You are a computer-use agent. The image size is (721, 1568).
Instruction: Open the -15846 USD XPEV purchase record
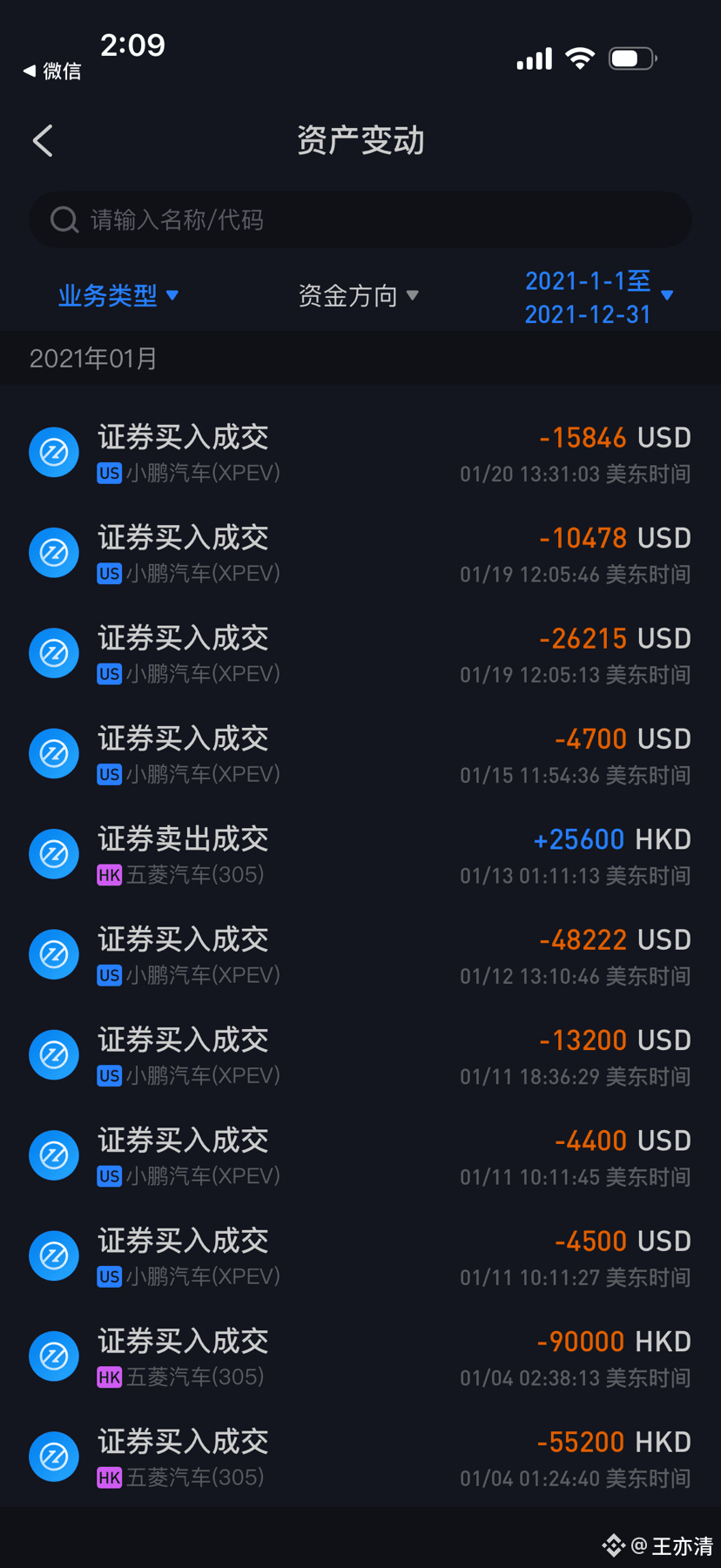pyautogui.click(x=360, y=453)
